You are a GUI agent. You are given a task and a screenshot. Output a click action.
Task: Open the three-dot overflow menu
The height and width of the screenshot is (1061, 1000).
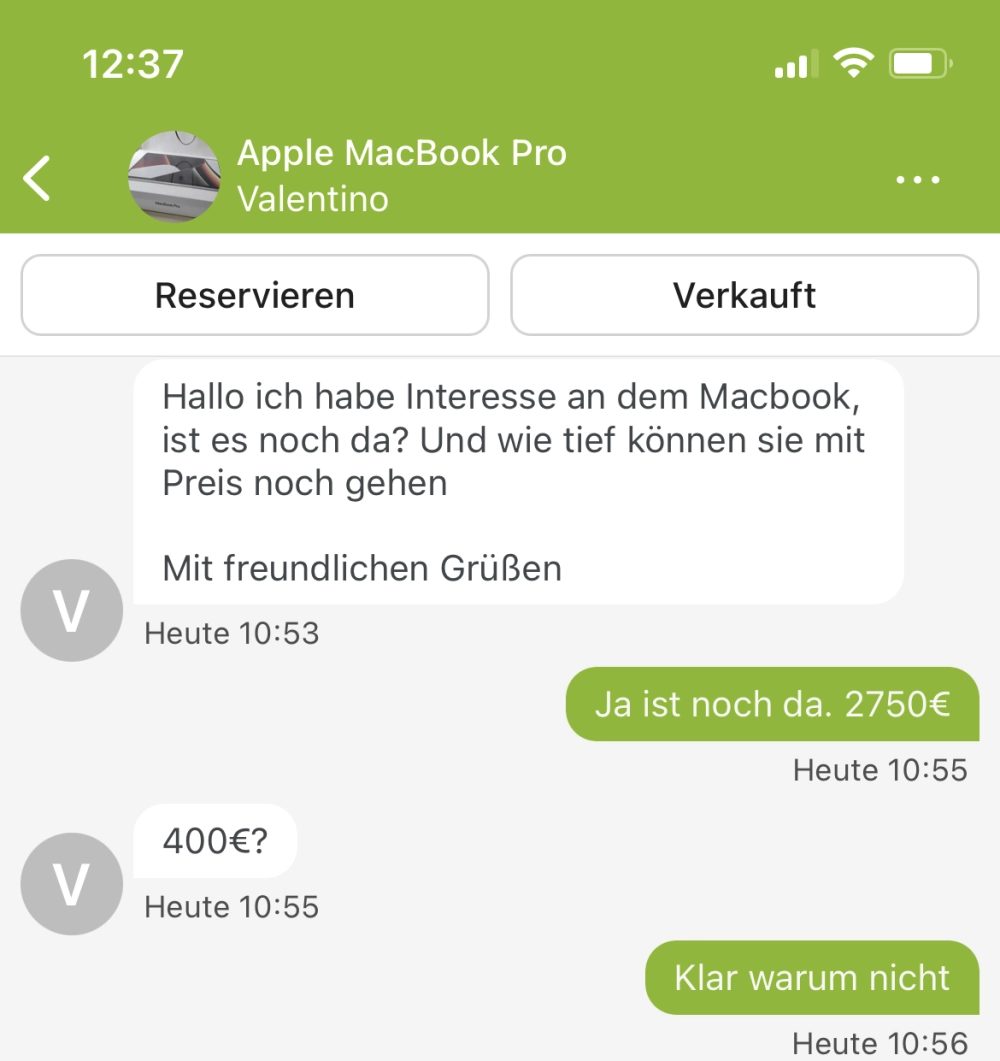917,180
